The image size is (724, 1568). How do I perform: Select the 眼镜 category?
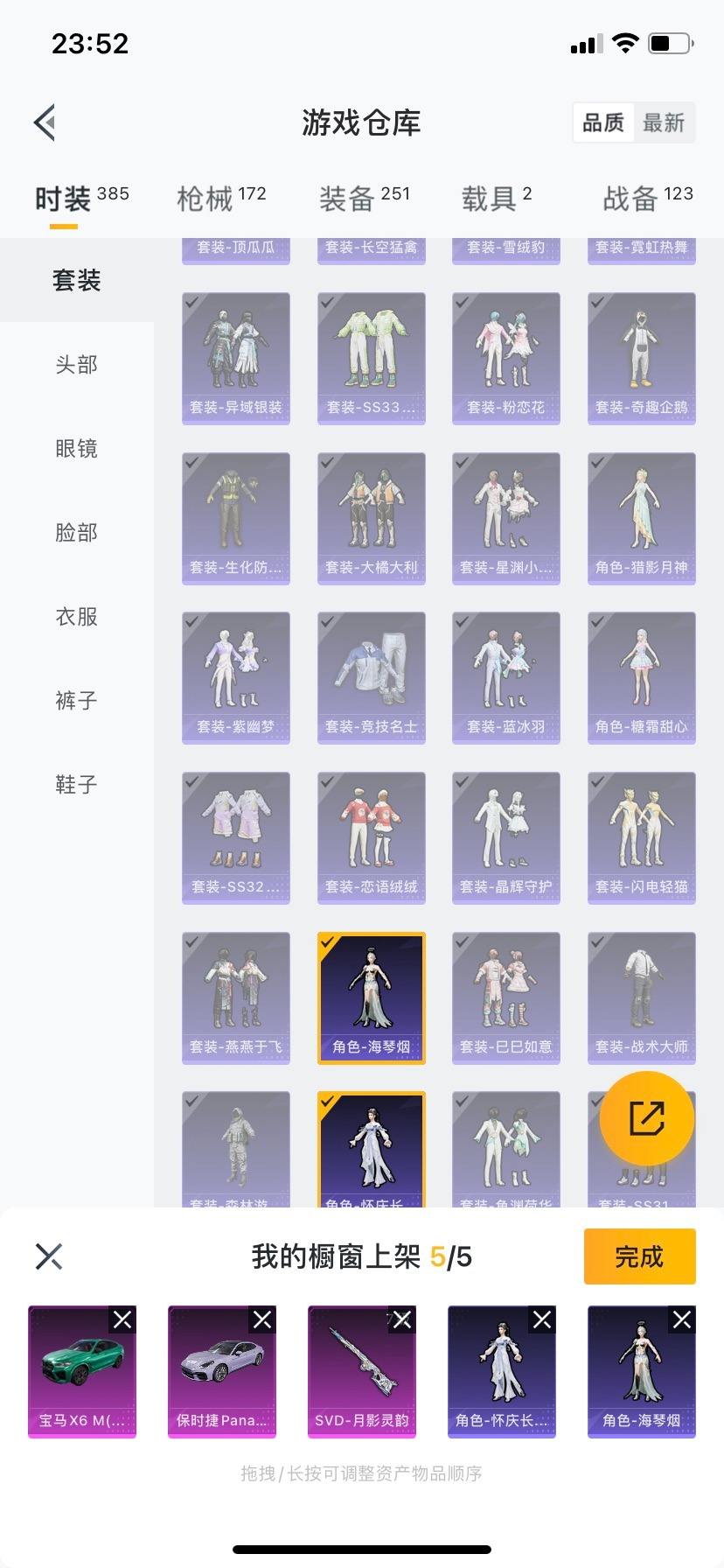77,449
